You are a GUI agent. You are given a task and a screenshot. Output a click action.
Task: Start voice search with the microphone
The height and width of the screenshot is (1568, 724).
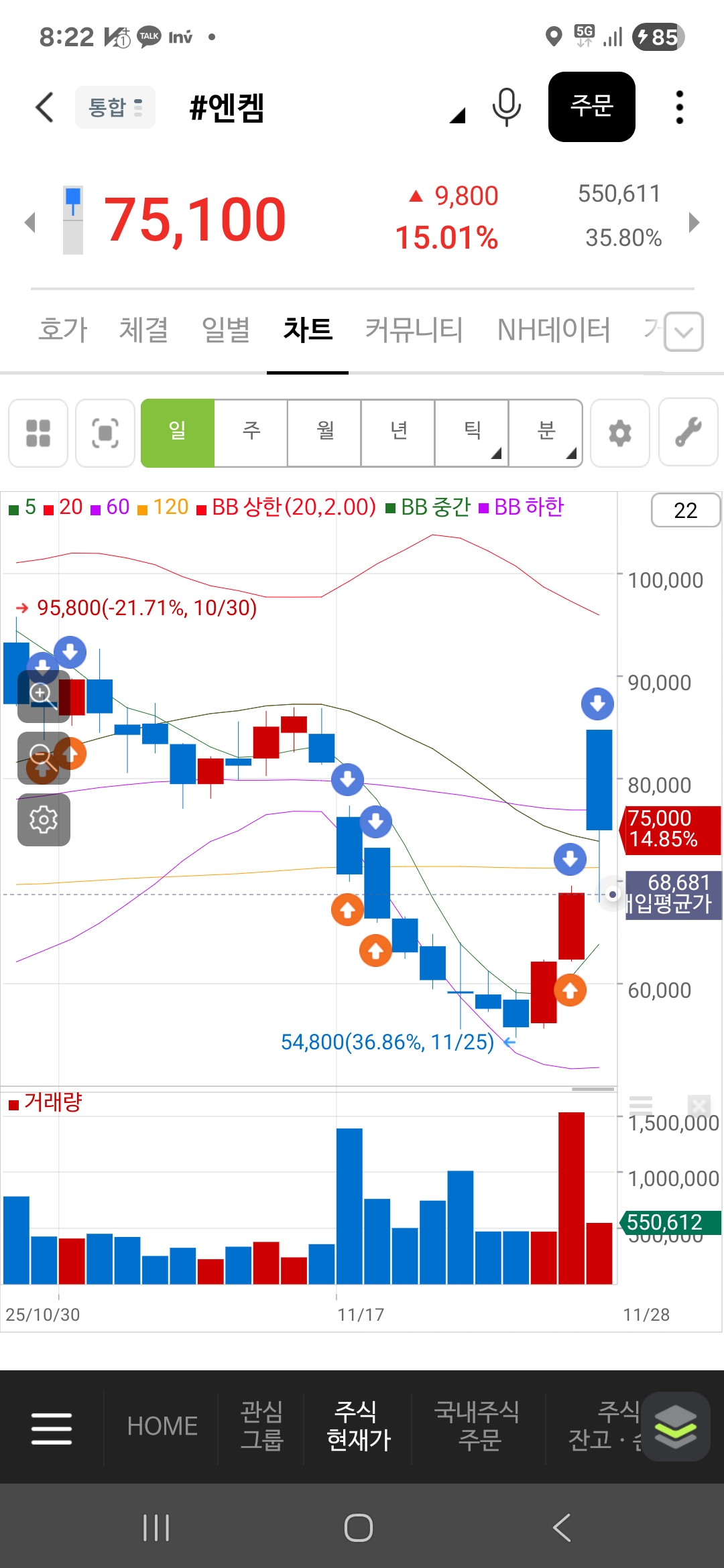click(x=506, y=107)
